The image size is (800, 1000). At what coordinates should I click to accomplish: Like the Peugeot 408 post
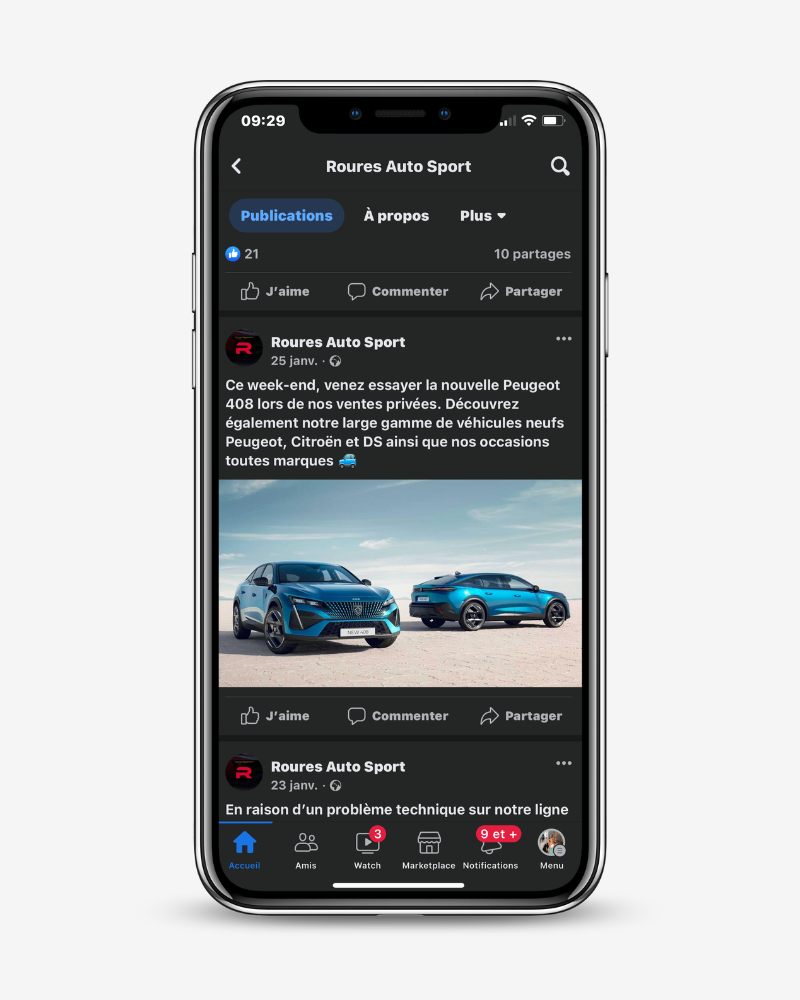[x=276, y=716]
